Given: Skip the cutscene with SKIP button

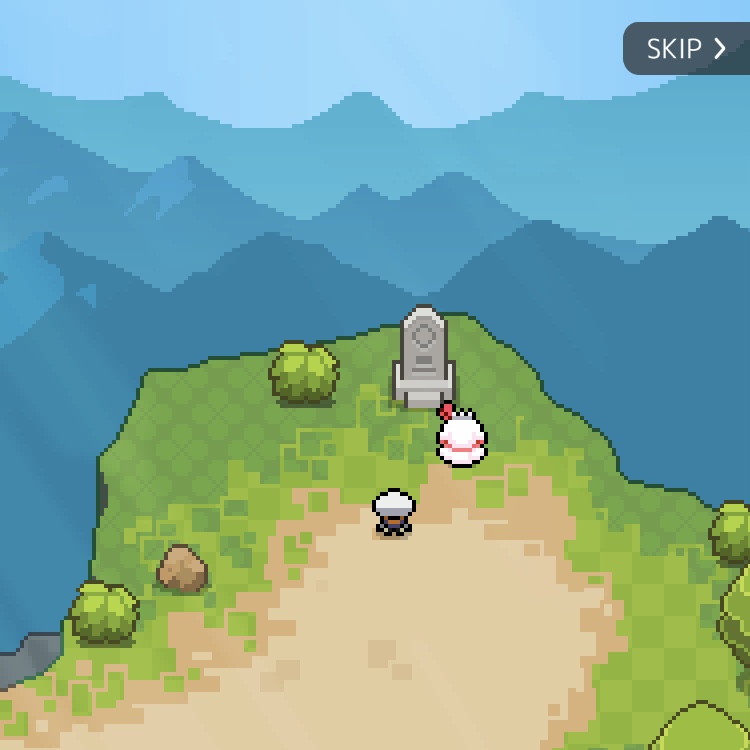Looking at the screenshot, I should pos(686,49).
